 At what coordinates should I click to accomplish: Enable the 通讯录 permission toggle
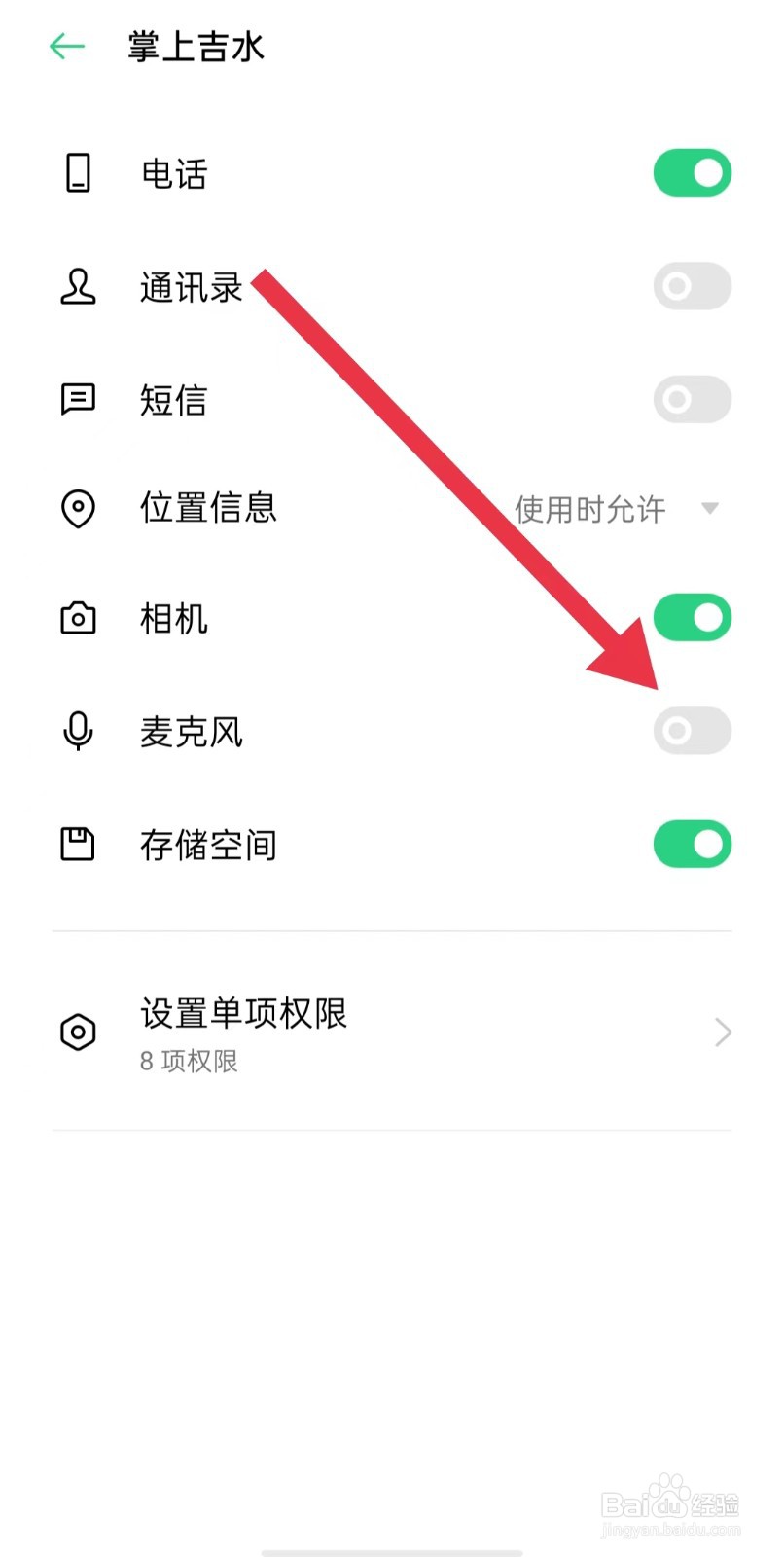692,287
